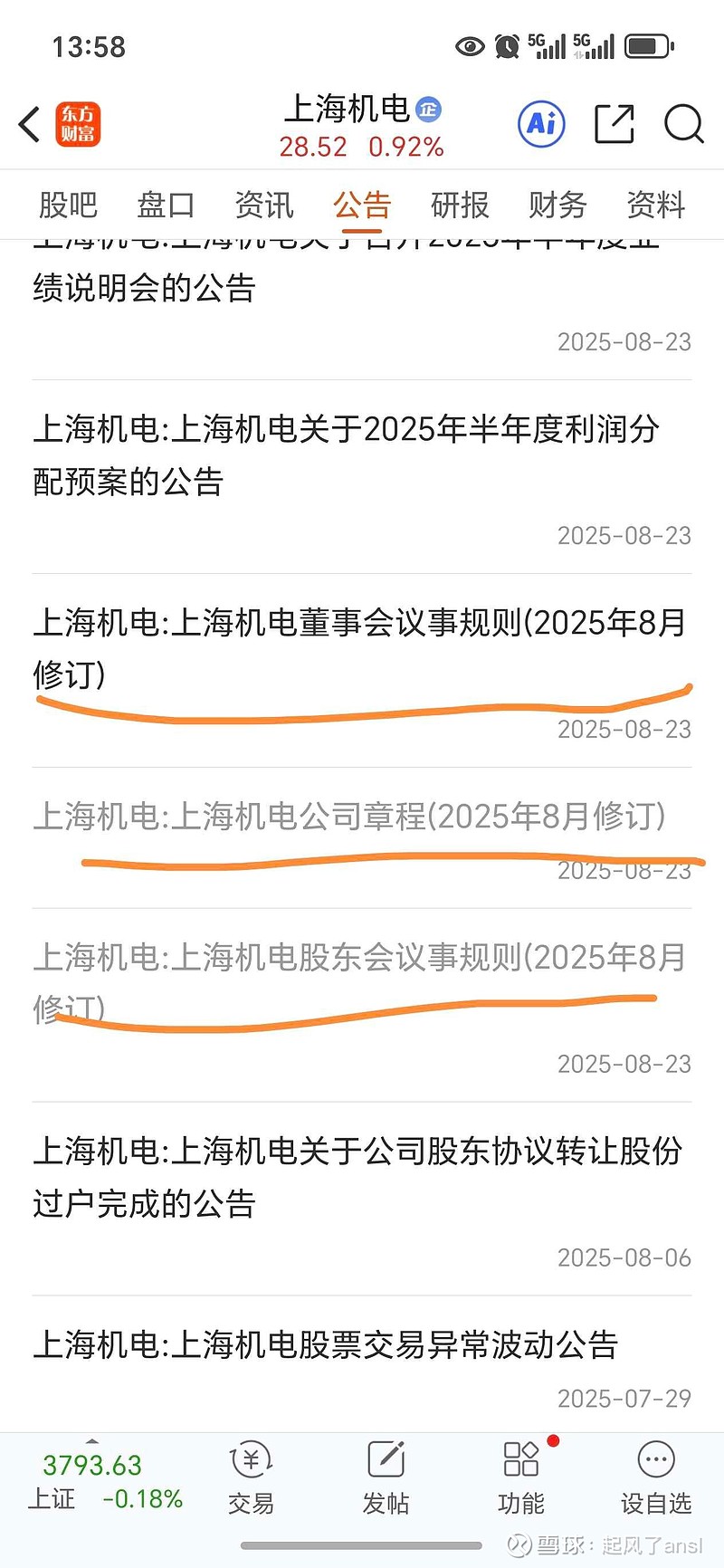
Task: Switch to the 盘口 tab
Action: click(166, 205)
